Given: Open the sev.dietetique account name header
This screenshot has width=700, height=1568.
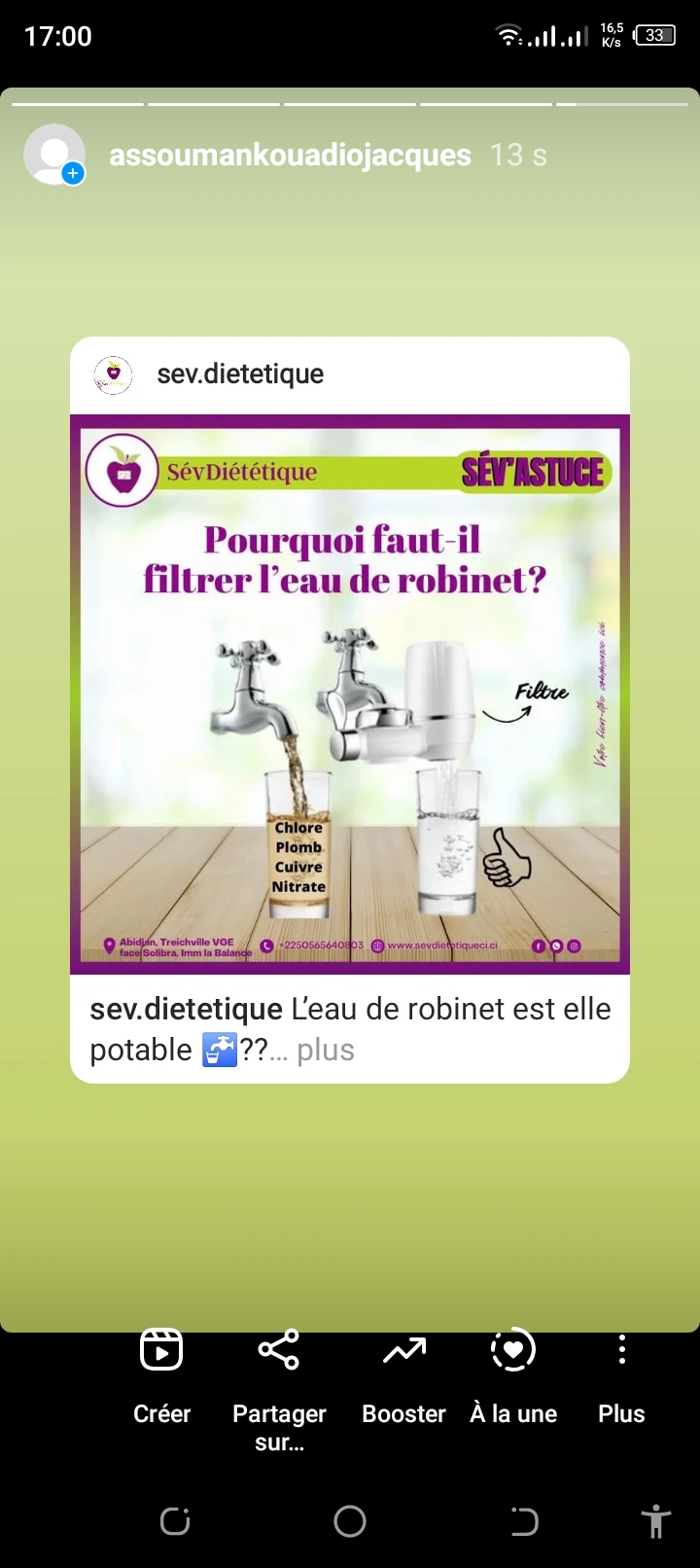Looking at the screenshot, I should point(240,374).
